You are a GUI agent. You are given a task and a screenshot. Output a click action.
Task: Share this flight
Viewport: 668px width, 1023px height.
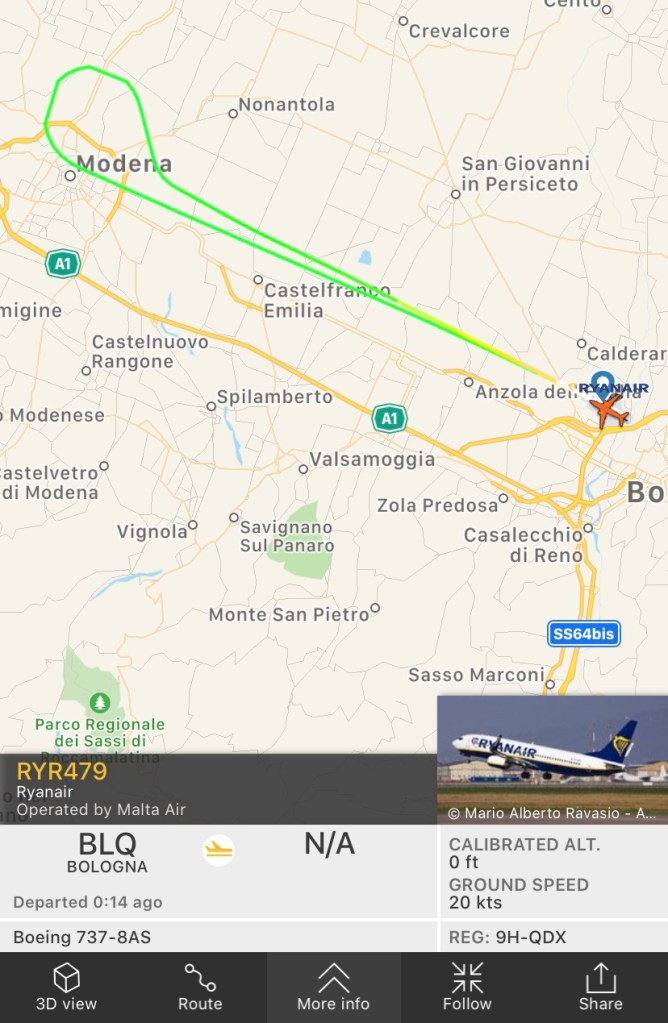[x=600, y=987]
